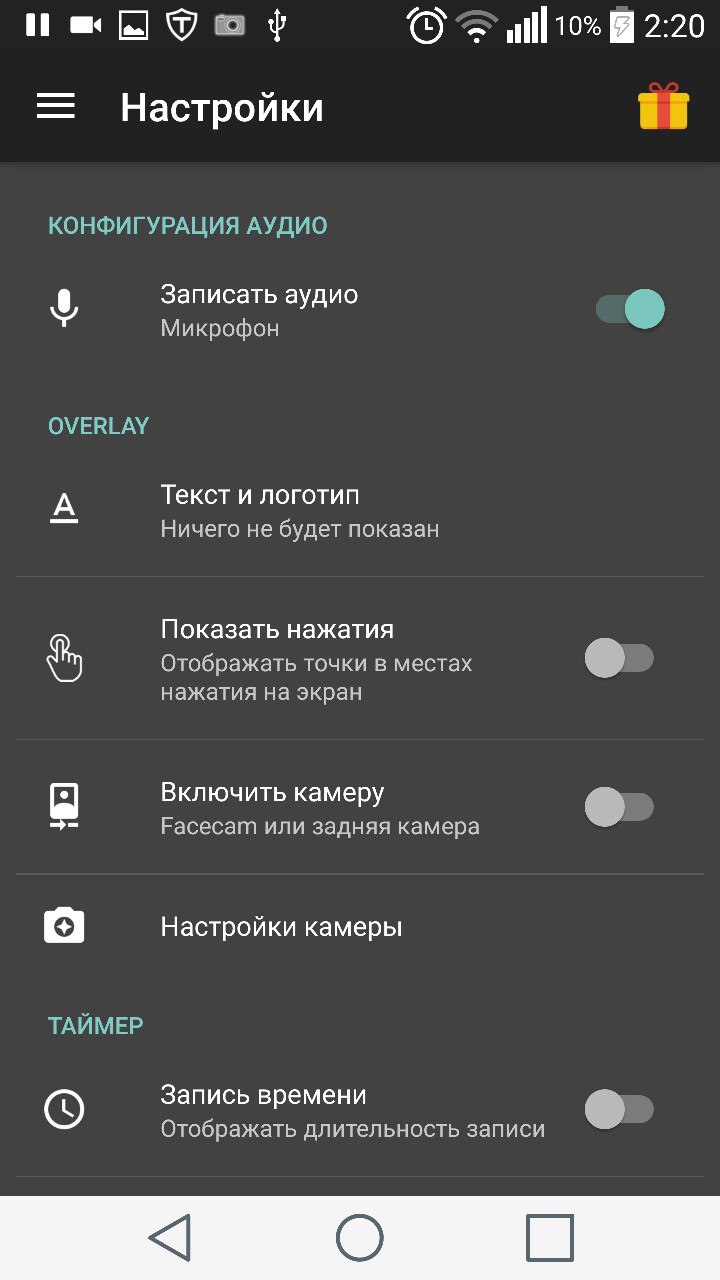Open Текст и логотип settings
This screenshot has height=1280, width=720.
point(360,511)
